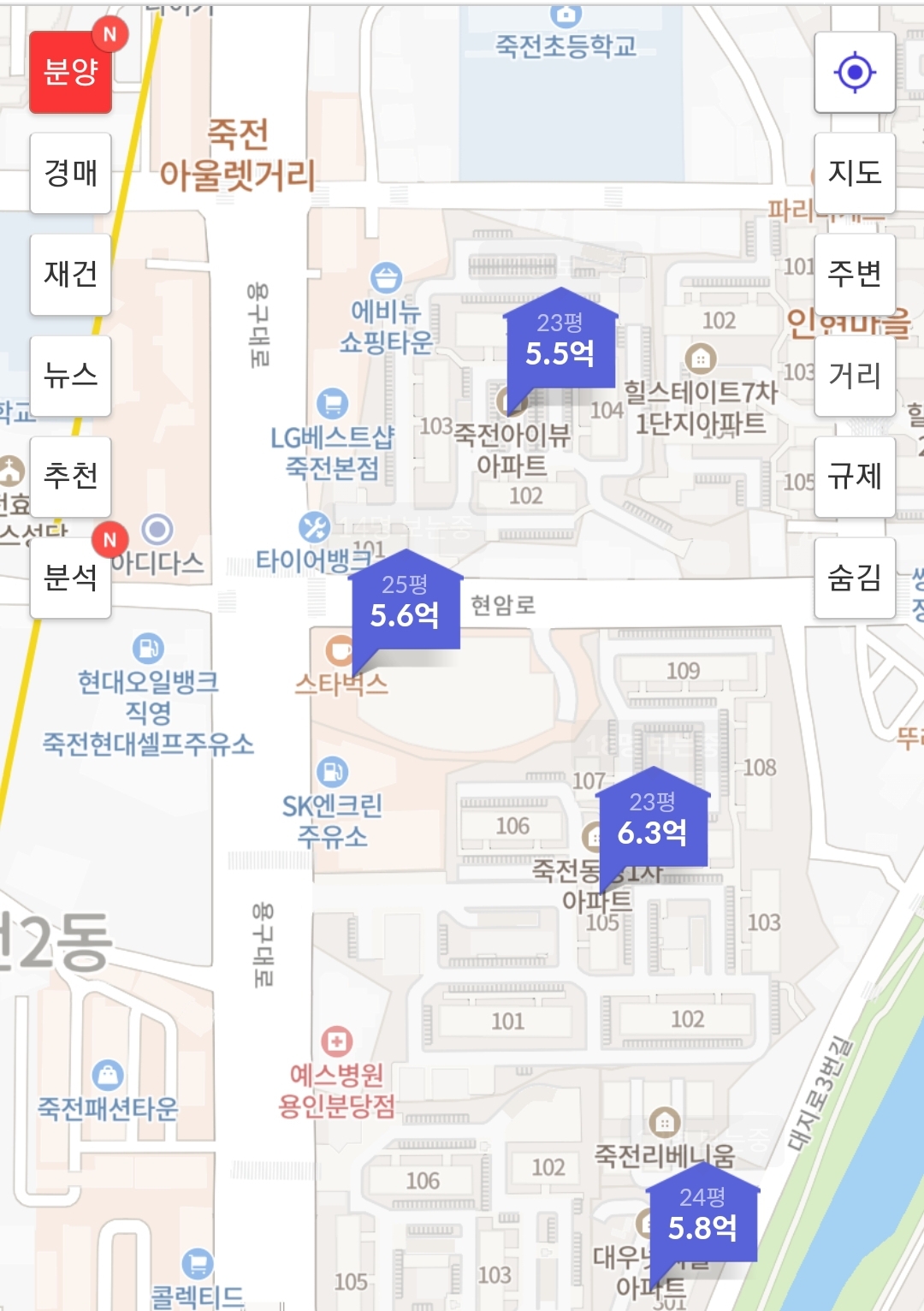
Task: View 규제 regulation overlay
Action: click(x=855, y=477)
